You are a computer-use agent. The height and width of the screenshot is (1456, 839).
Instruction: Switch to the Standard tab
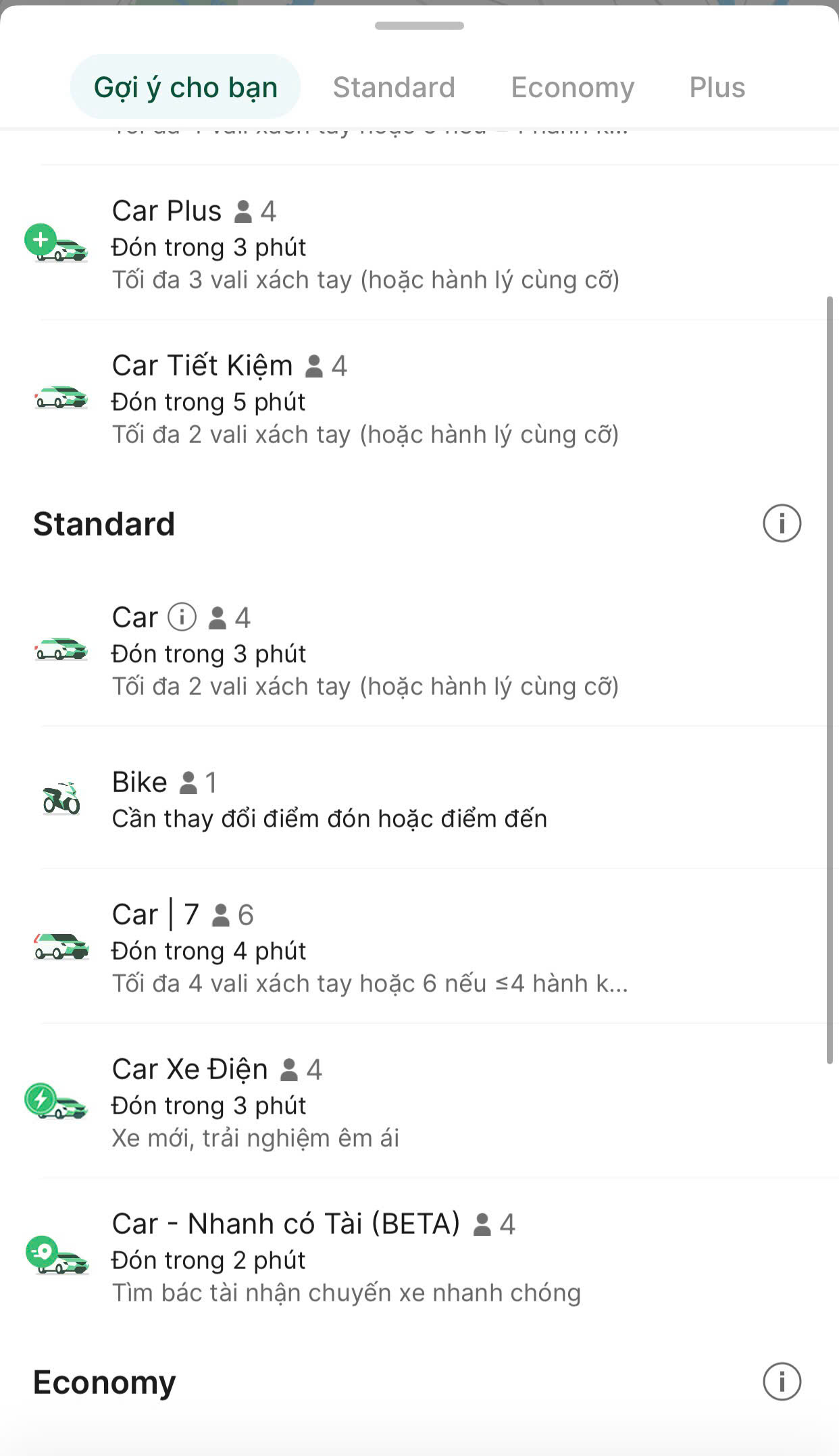point(394,86)
